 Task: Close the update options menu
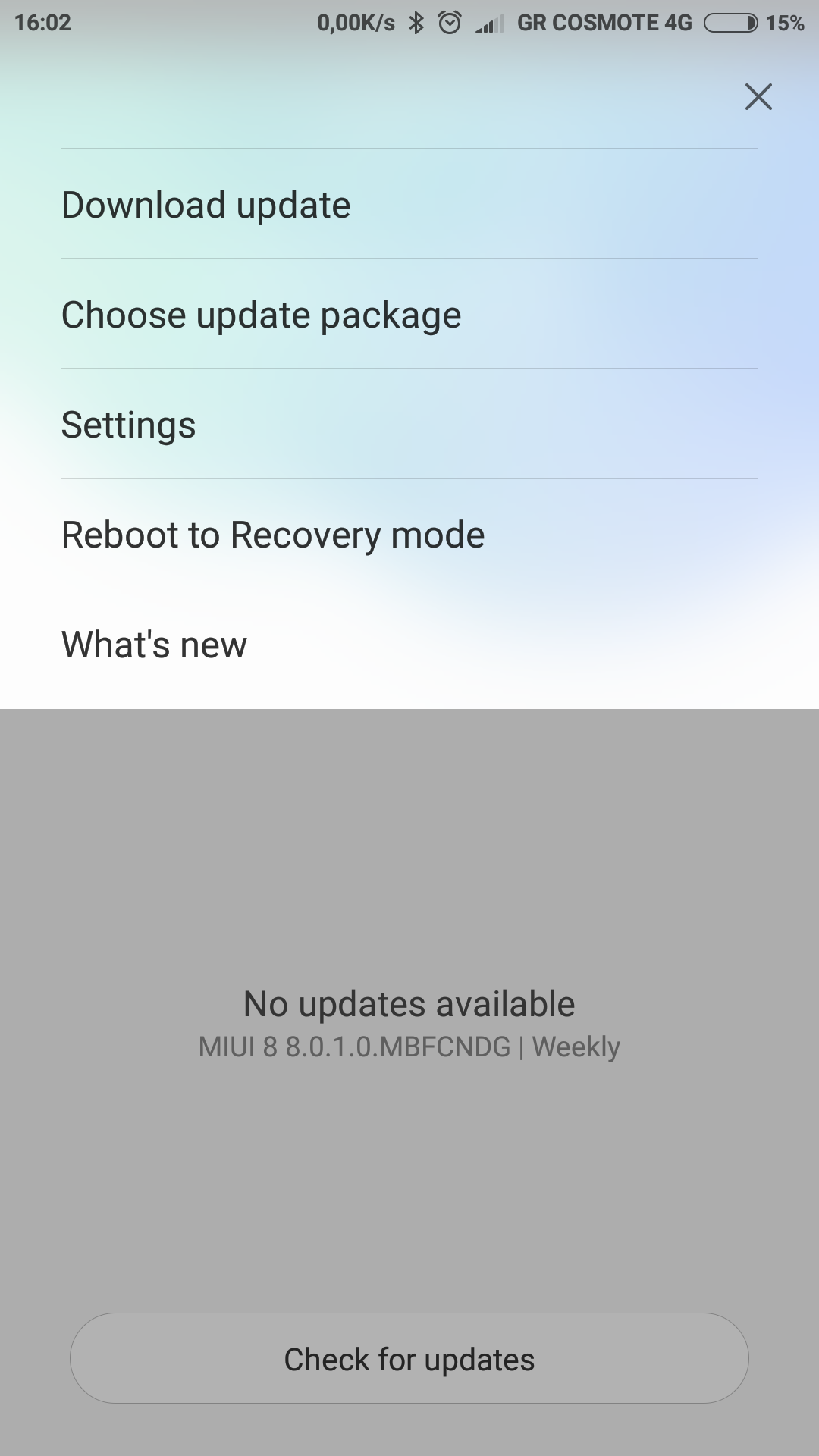click(x=758, y=97)
